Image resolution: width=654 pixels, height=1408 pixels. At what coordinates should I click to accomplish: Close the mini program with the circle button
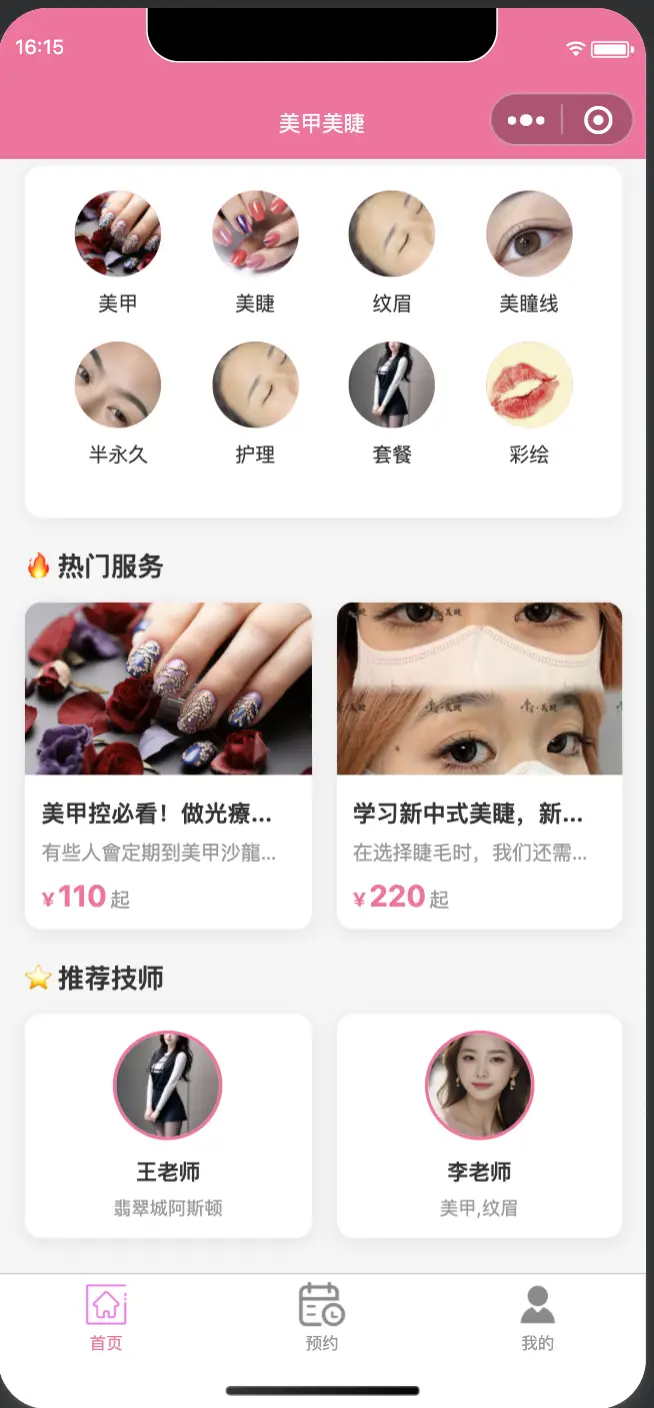[x=598, y=121]
